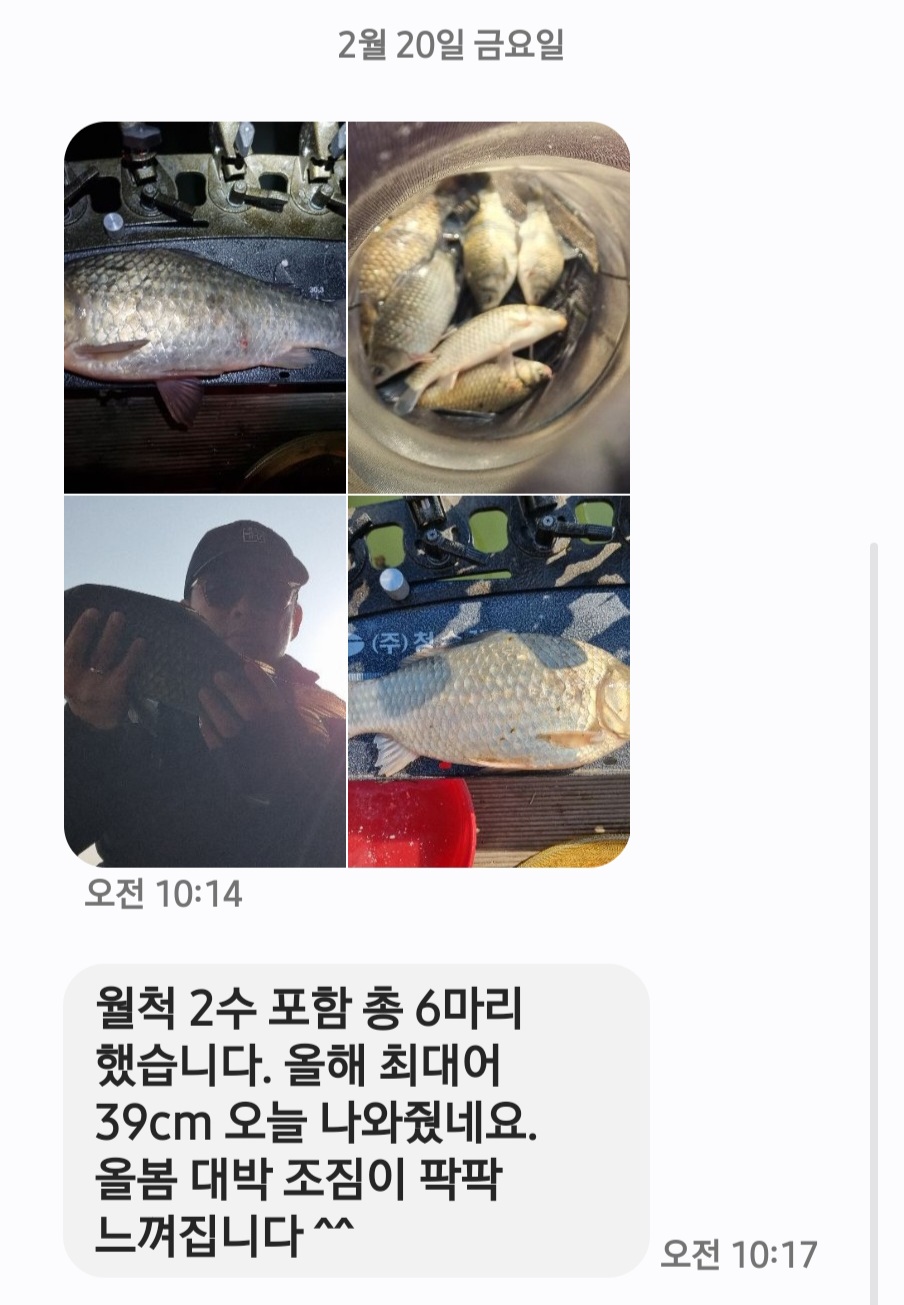View the photo of fish inside the net
The width and height of the screenshot is (904, 1305).
pyautogui.click(x=490, y=300)
